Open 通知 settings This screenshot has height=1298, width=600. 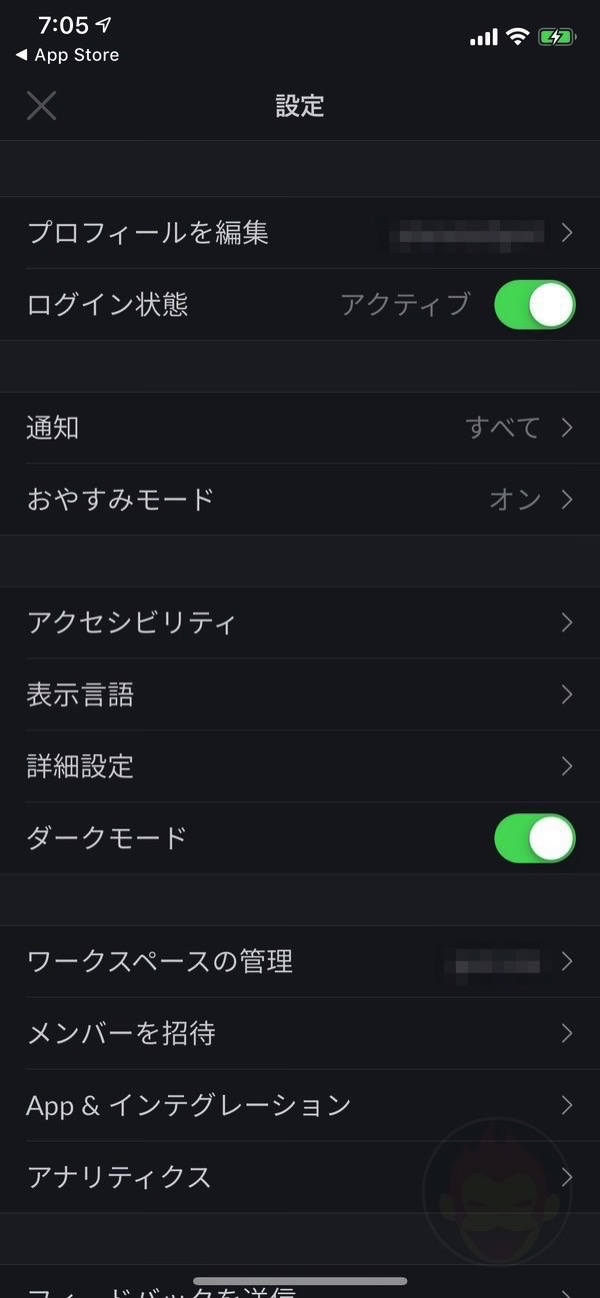point(300,428)
